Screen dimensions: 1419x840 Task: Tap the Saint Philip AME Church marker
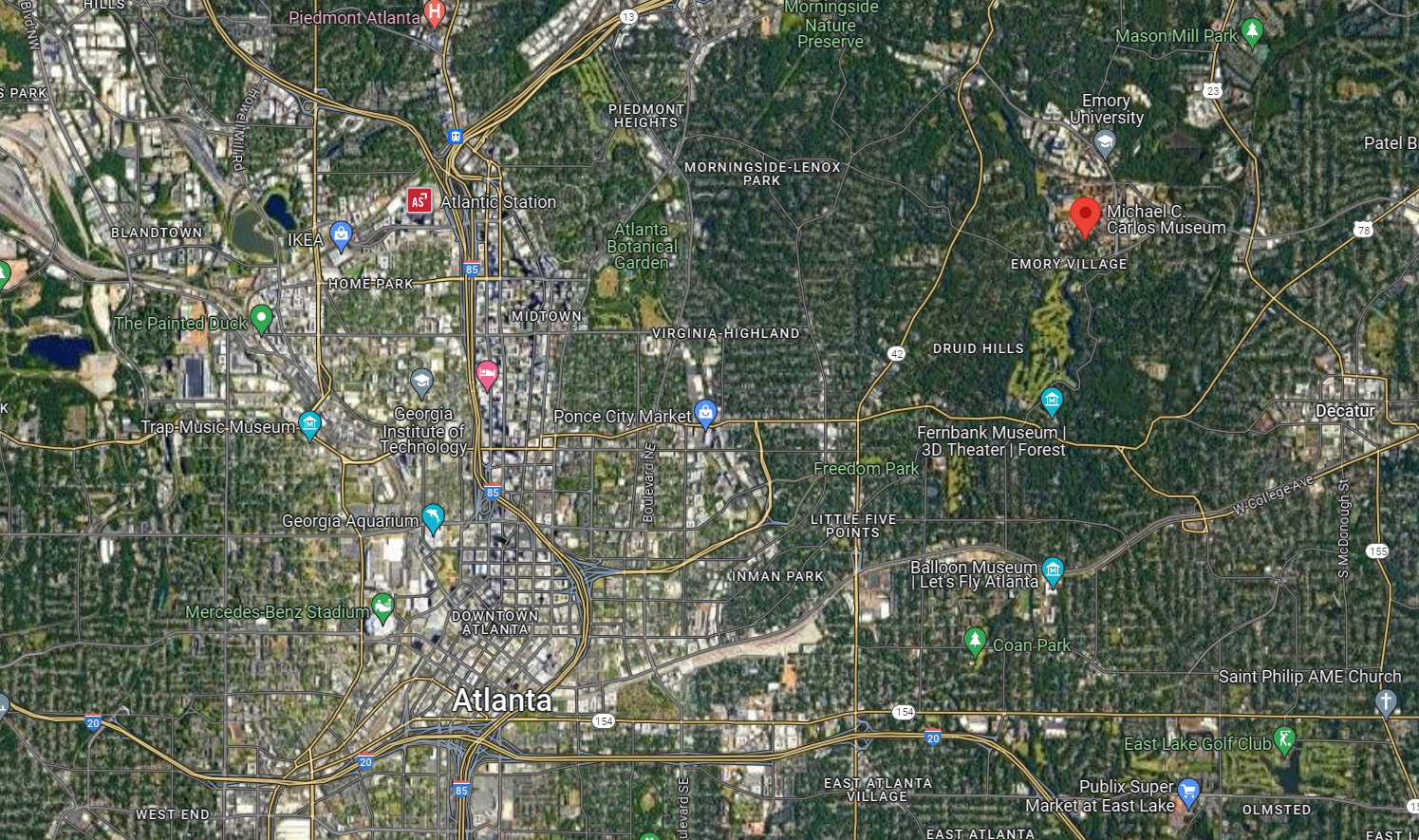pyautogui.click(x=1386, y=701)
